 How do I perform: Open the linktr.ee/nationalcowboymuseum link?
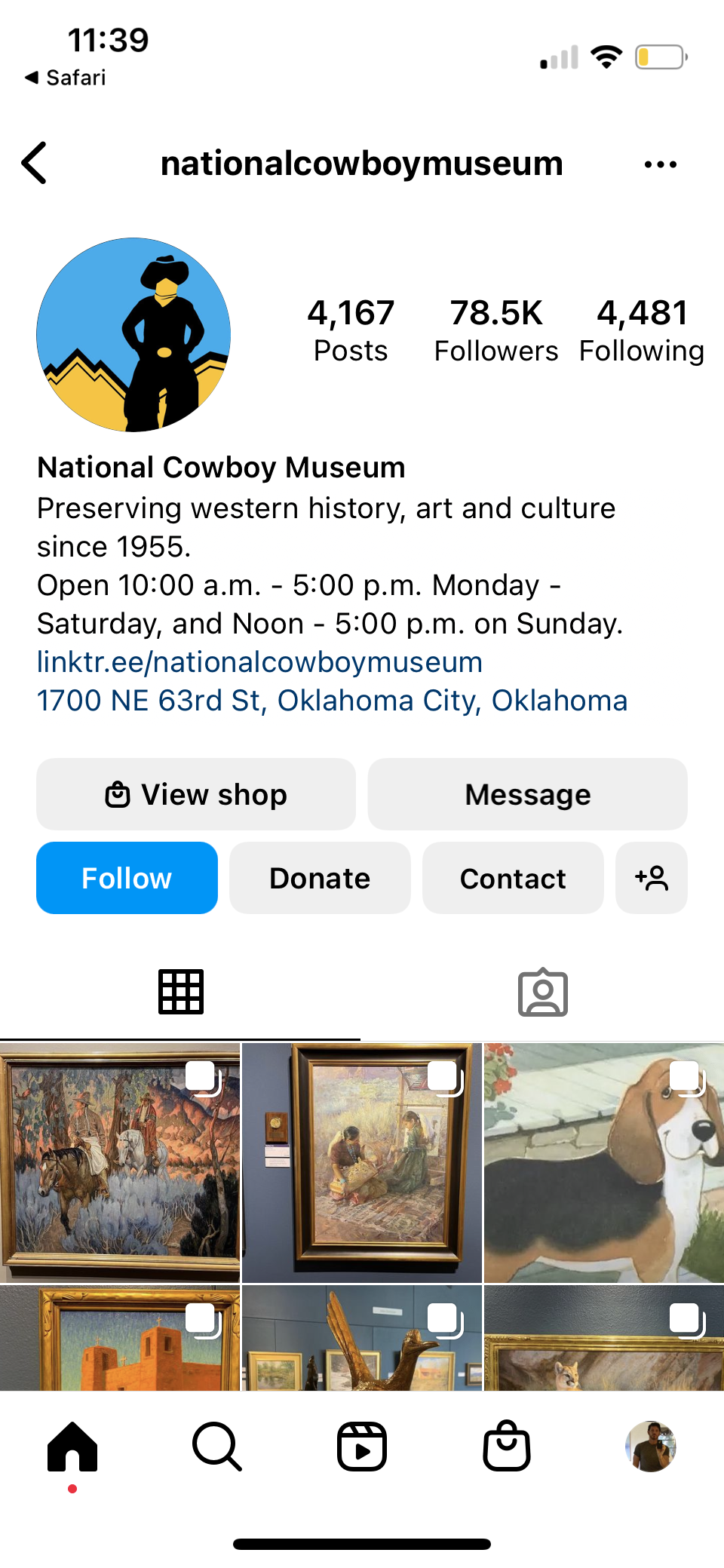click(259, 662)
